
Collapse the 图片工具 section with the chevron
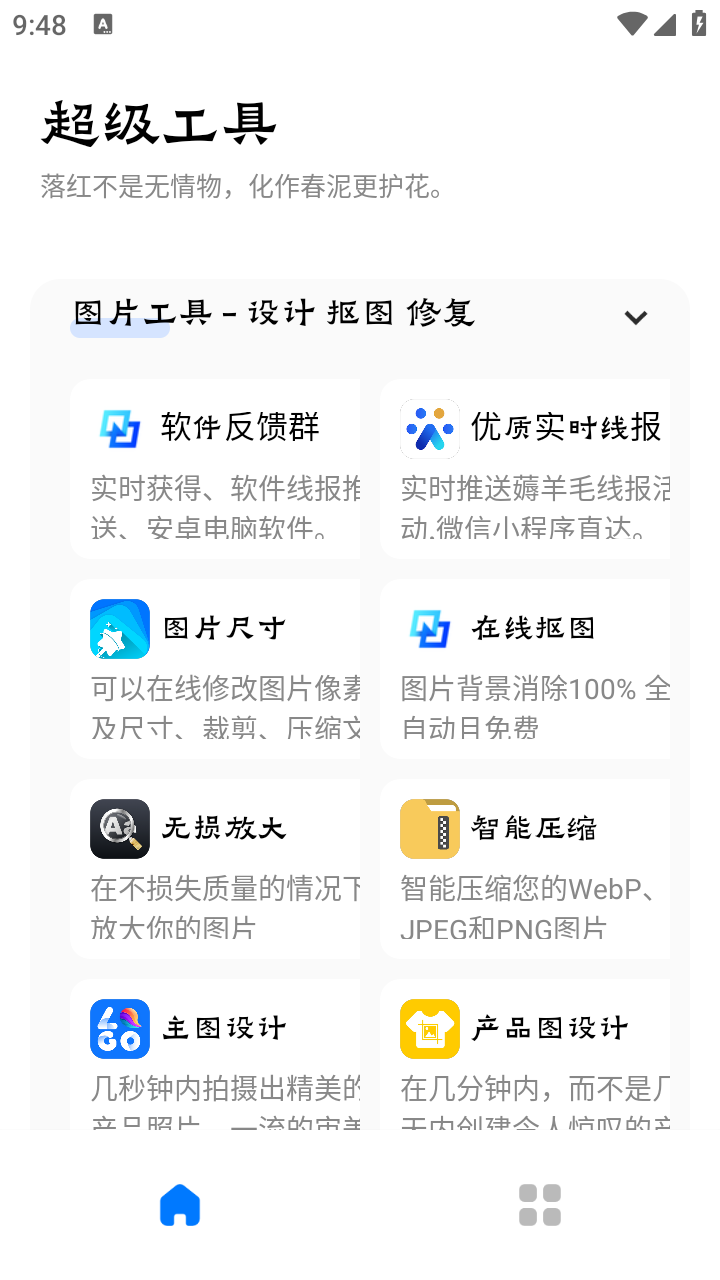[635, 317]
